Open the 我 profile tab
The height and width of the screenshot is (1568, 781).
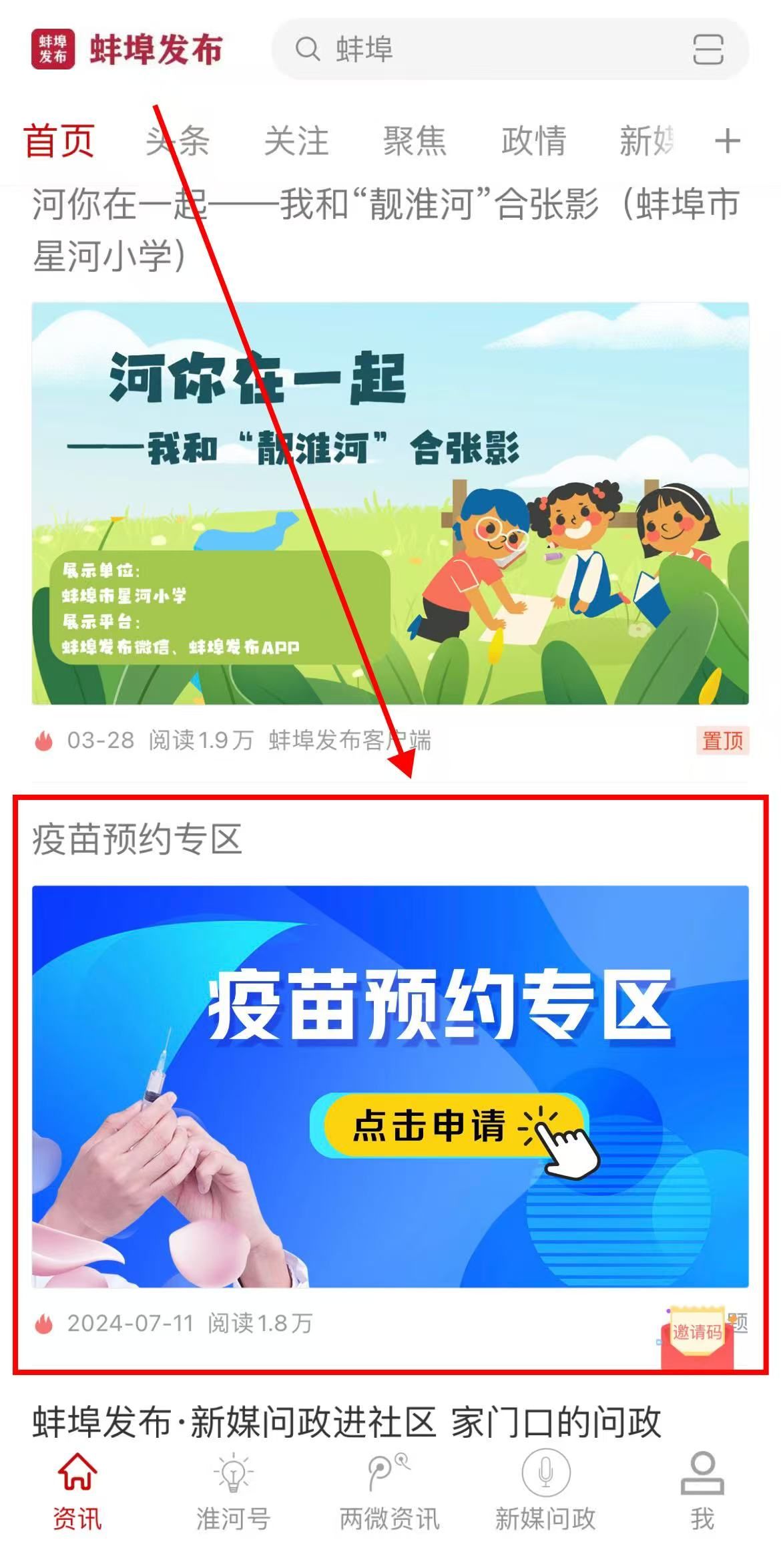(702, 1491)
